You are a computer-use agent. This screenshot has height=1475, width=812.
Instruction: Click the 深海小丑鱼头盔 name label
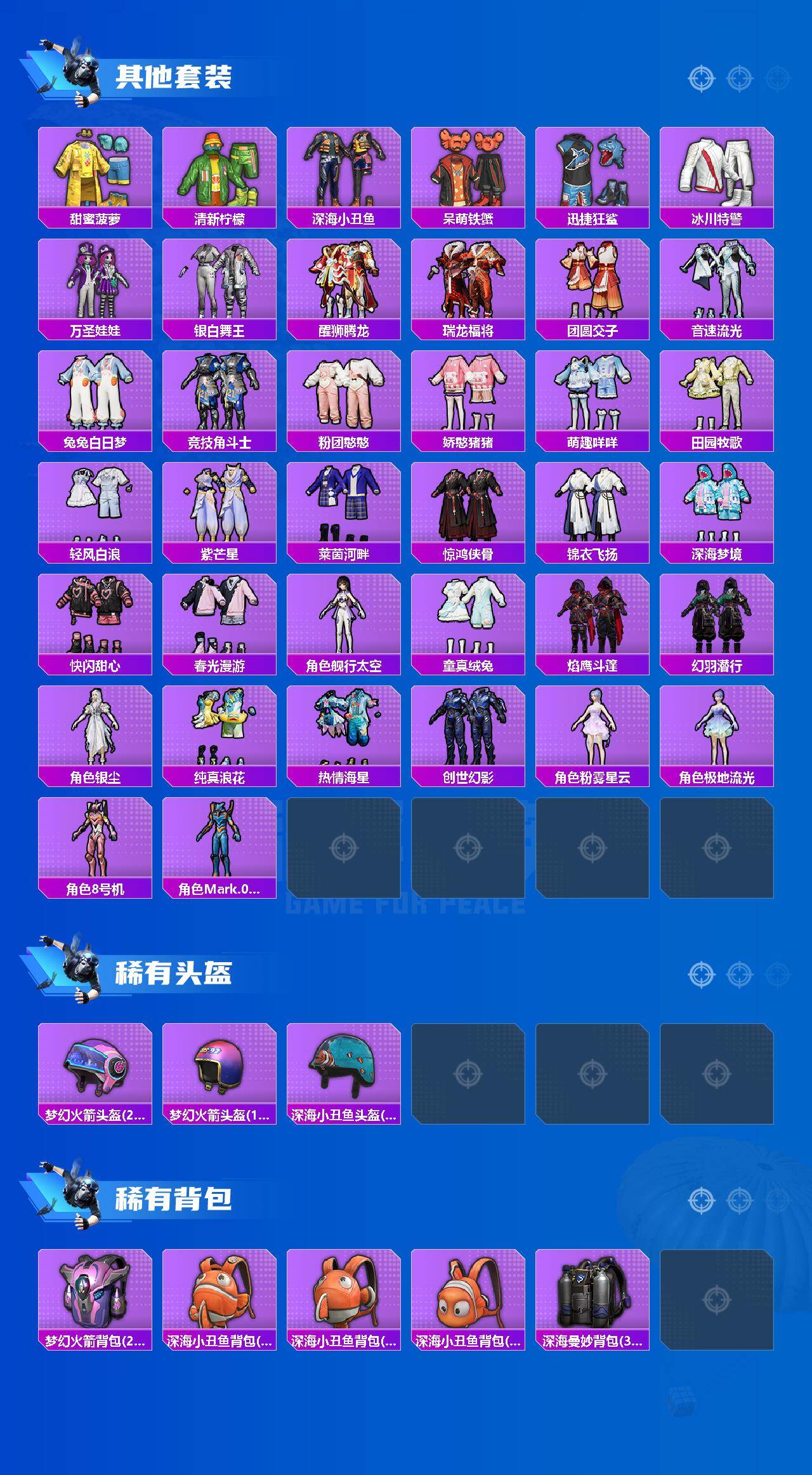(343, 1115)
